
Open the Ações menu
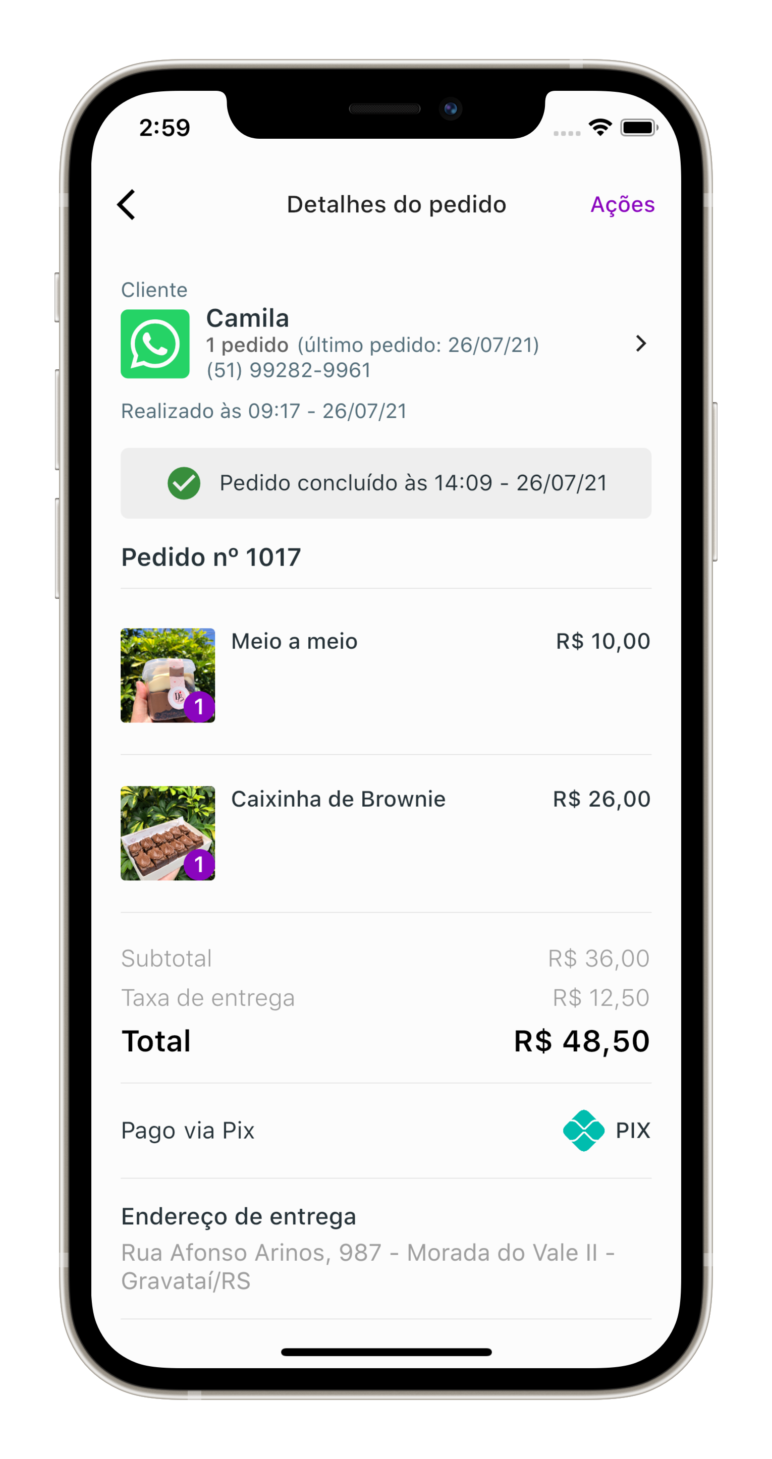click(x=622, y=205)
